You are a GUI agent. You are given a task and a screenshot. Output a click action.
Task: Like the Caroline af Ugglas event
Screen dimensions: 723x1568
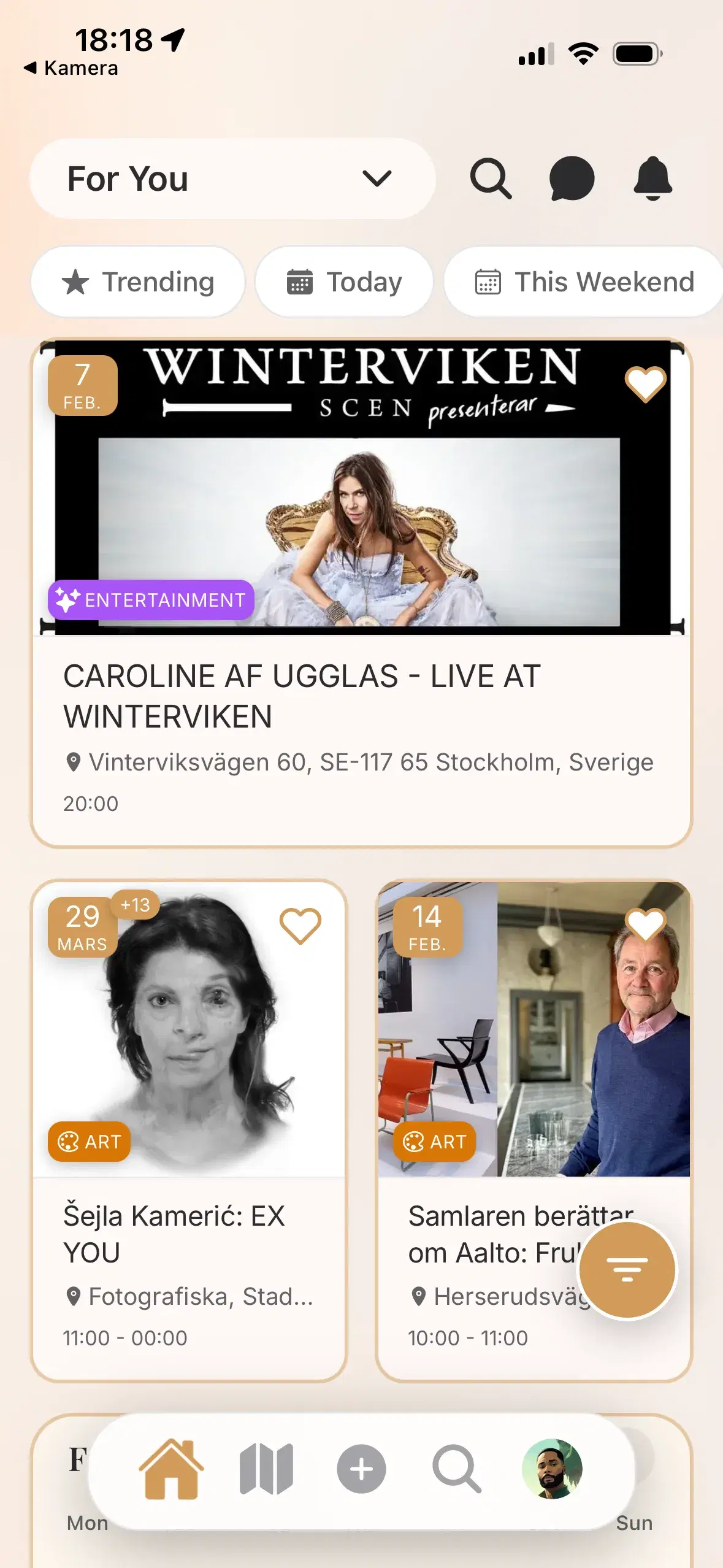(645, 385)
